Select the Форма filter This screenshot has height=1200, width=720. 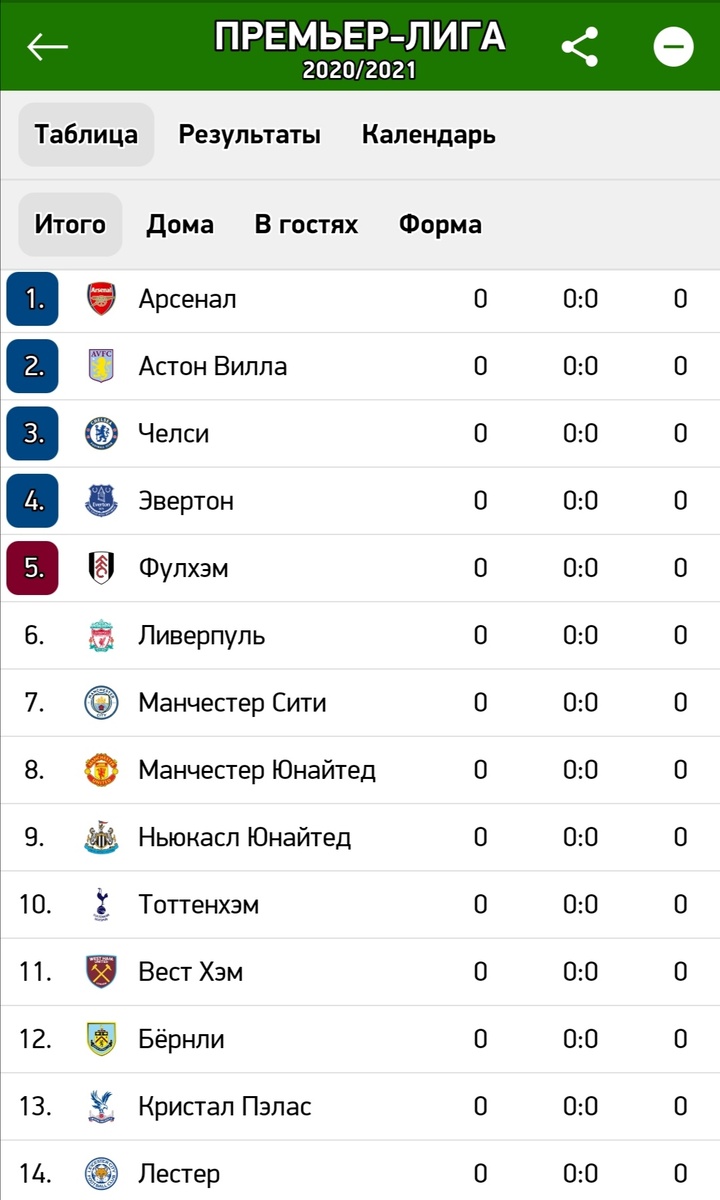(x=440, y=224)
